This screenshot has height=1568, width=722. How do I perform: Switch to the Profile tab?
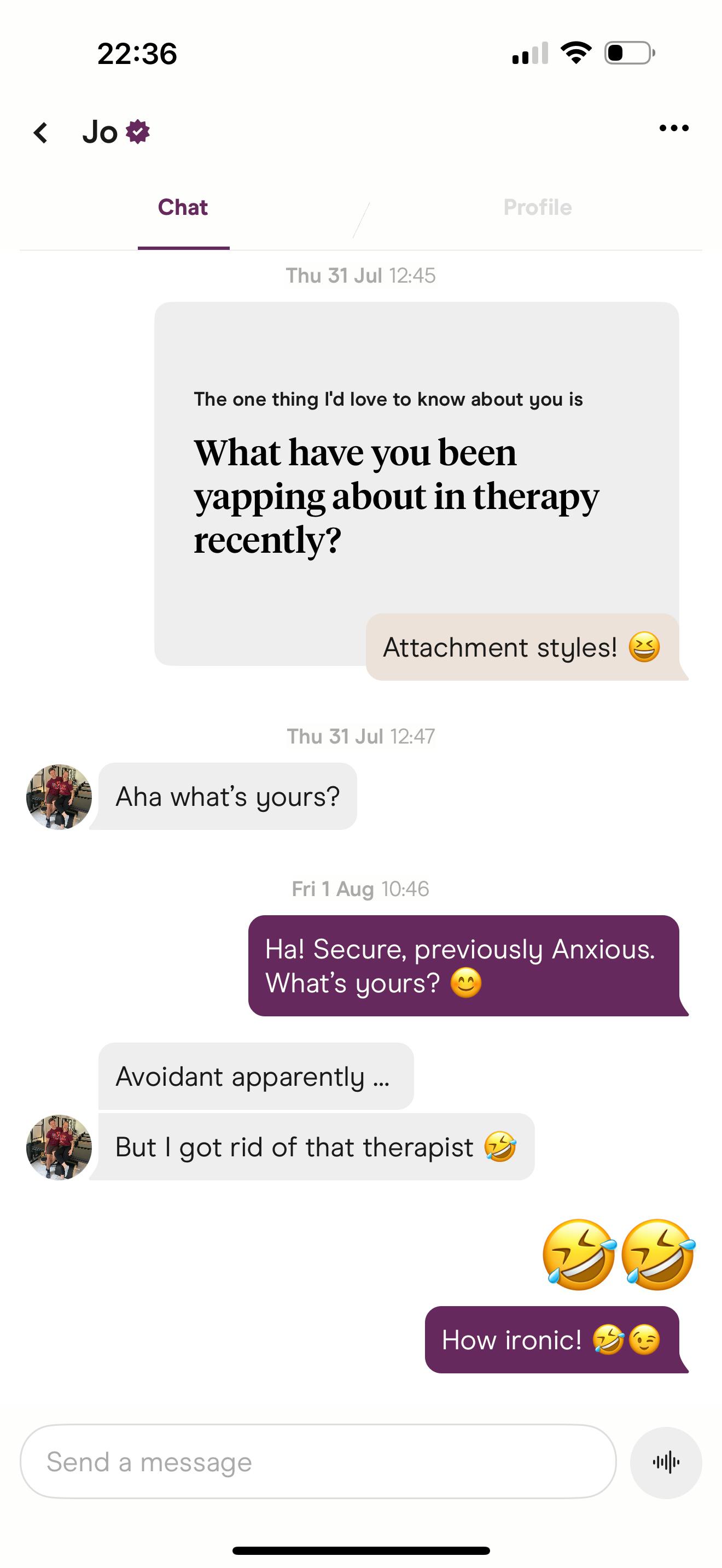click(537, 208)
